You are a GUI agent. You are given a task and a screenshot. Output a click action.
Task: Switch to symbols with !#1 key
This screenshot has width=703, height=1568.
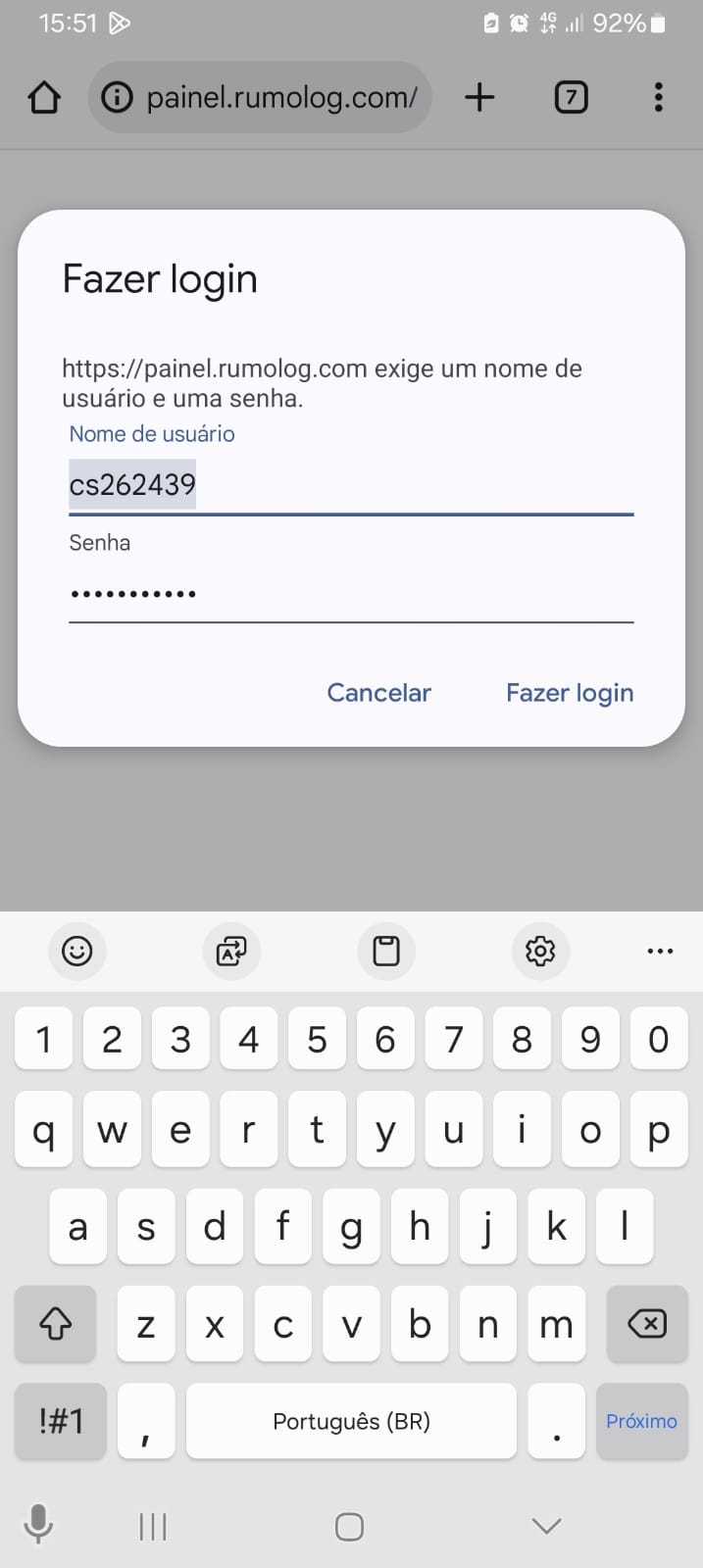coord(61,1421)
